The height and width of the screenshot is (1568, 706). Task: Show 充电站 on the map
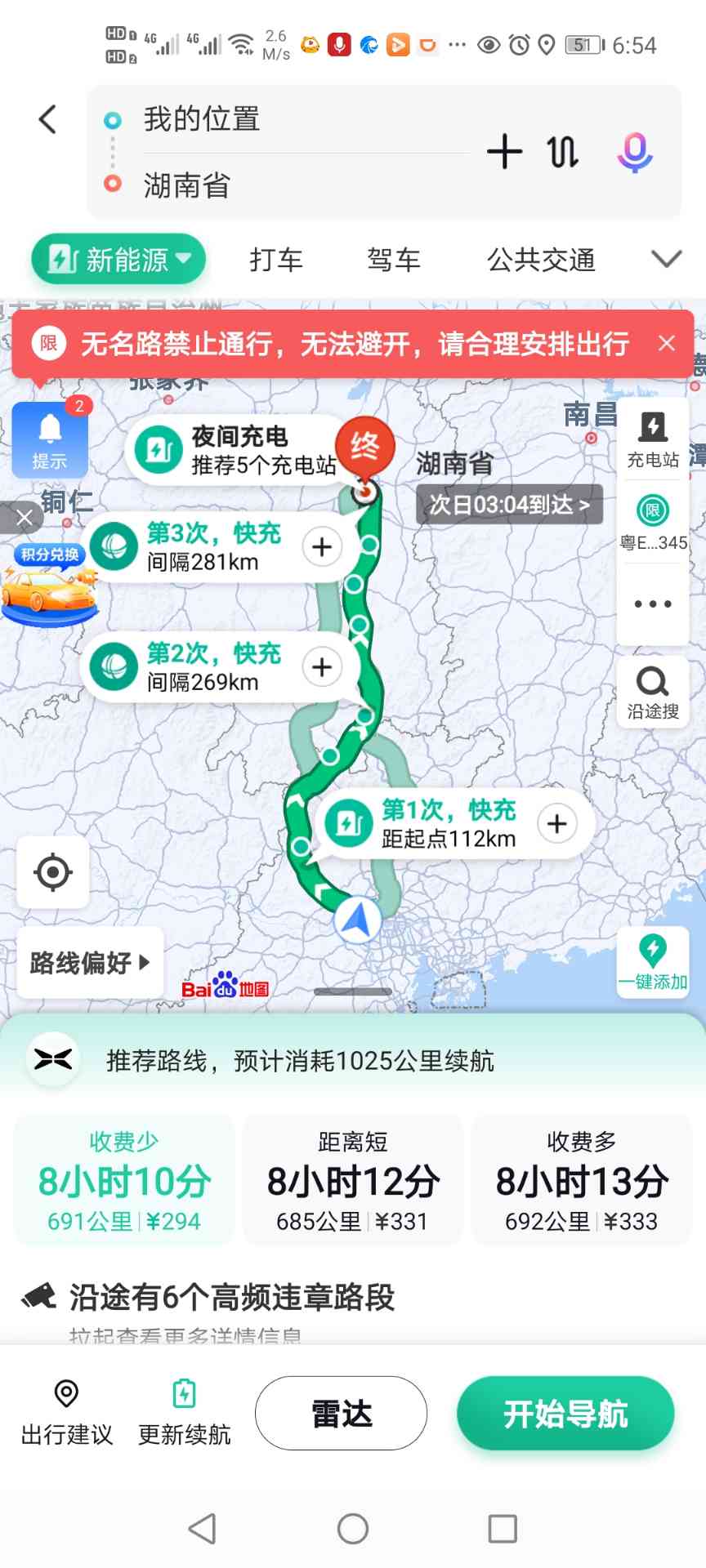click(x=653, y=439)
